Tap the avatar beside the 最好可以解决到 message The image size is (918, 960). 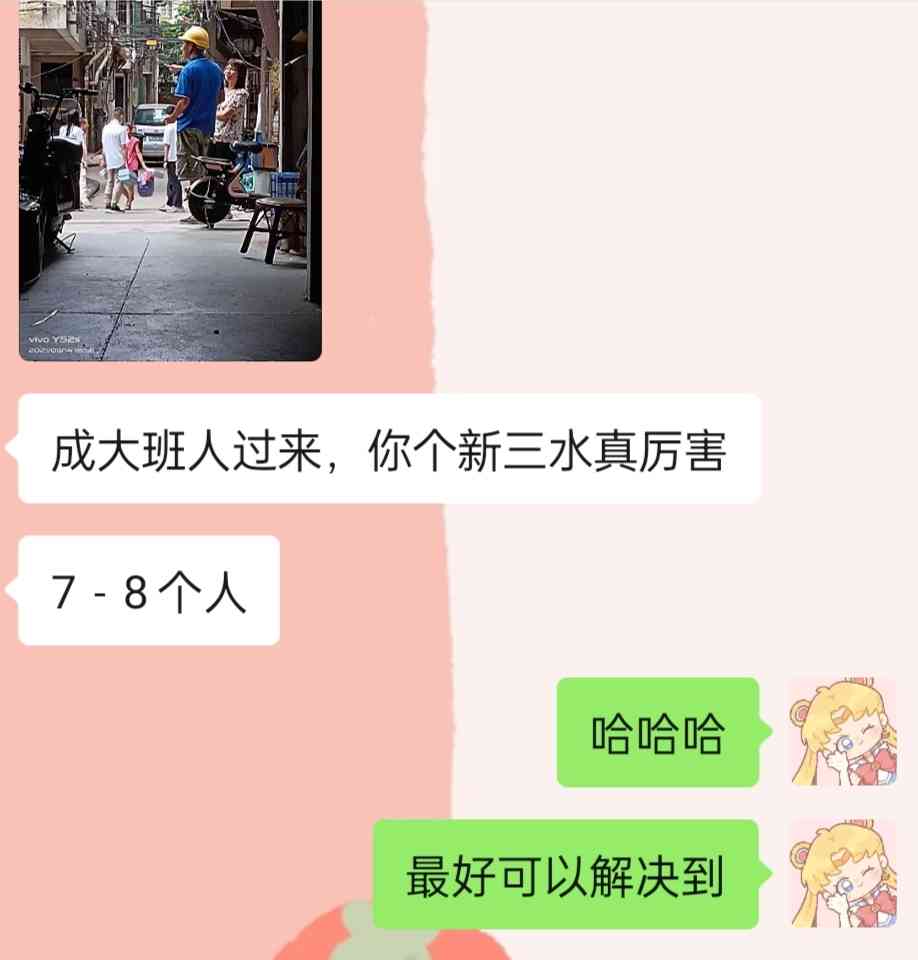(842, 874)
